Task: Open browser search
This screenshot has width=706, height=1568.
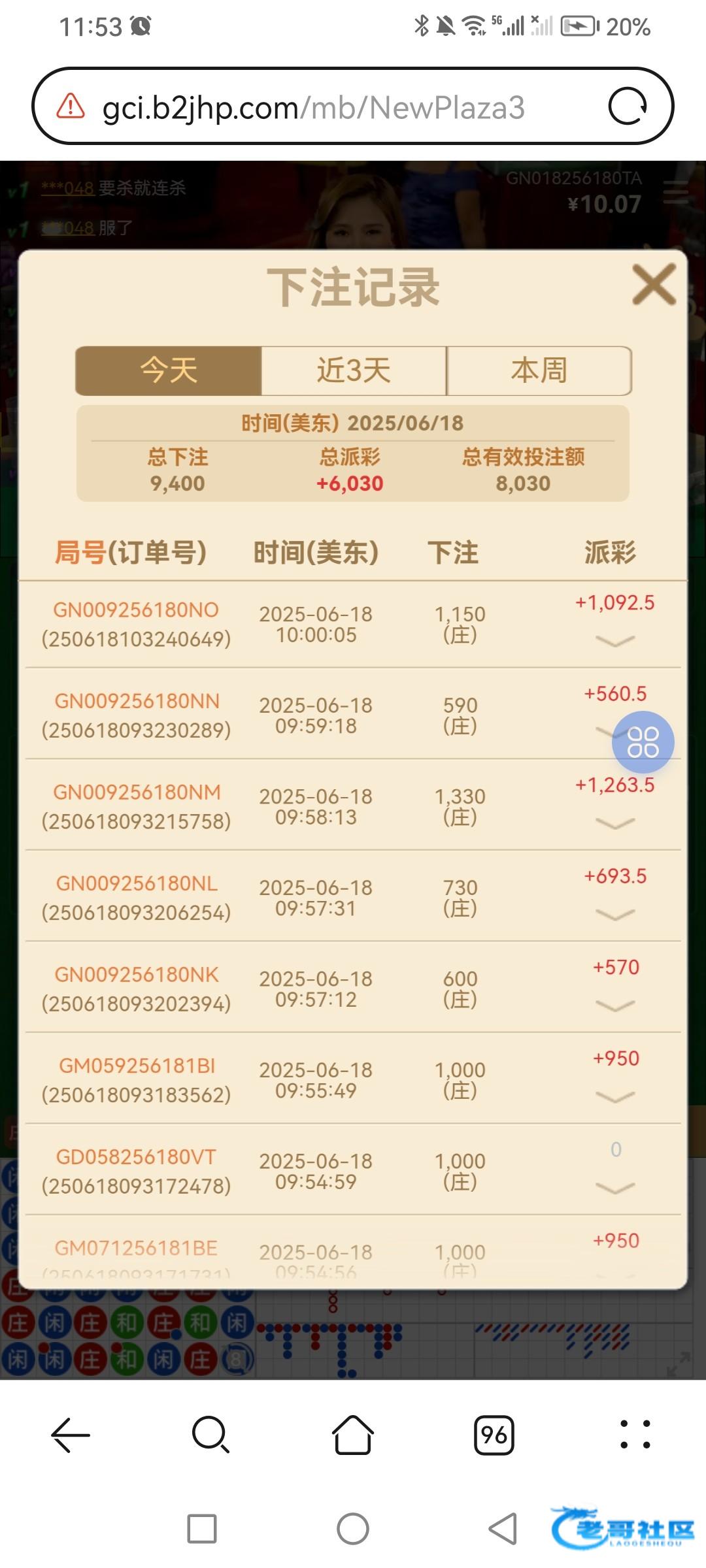Action: (x=210, y=1435)
